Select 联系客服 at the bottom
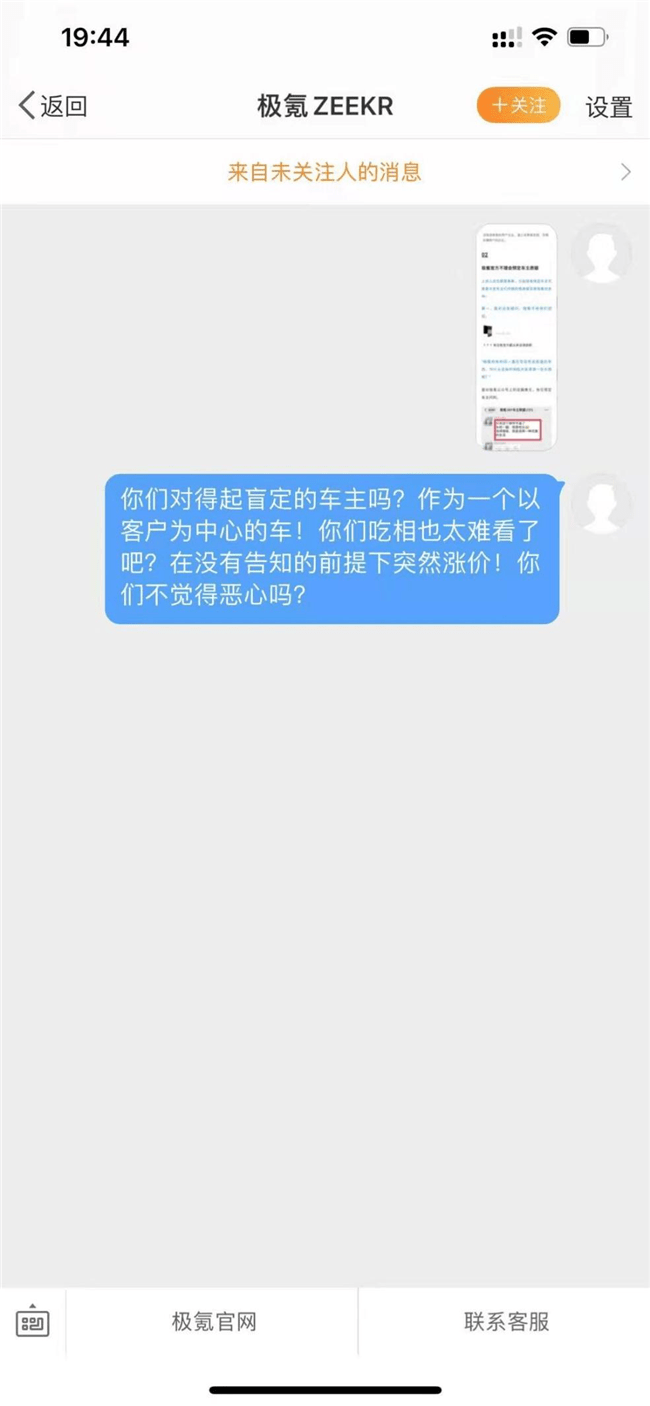 coord(506,1322)
